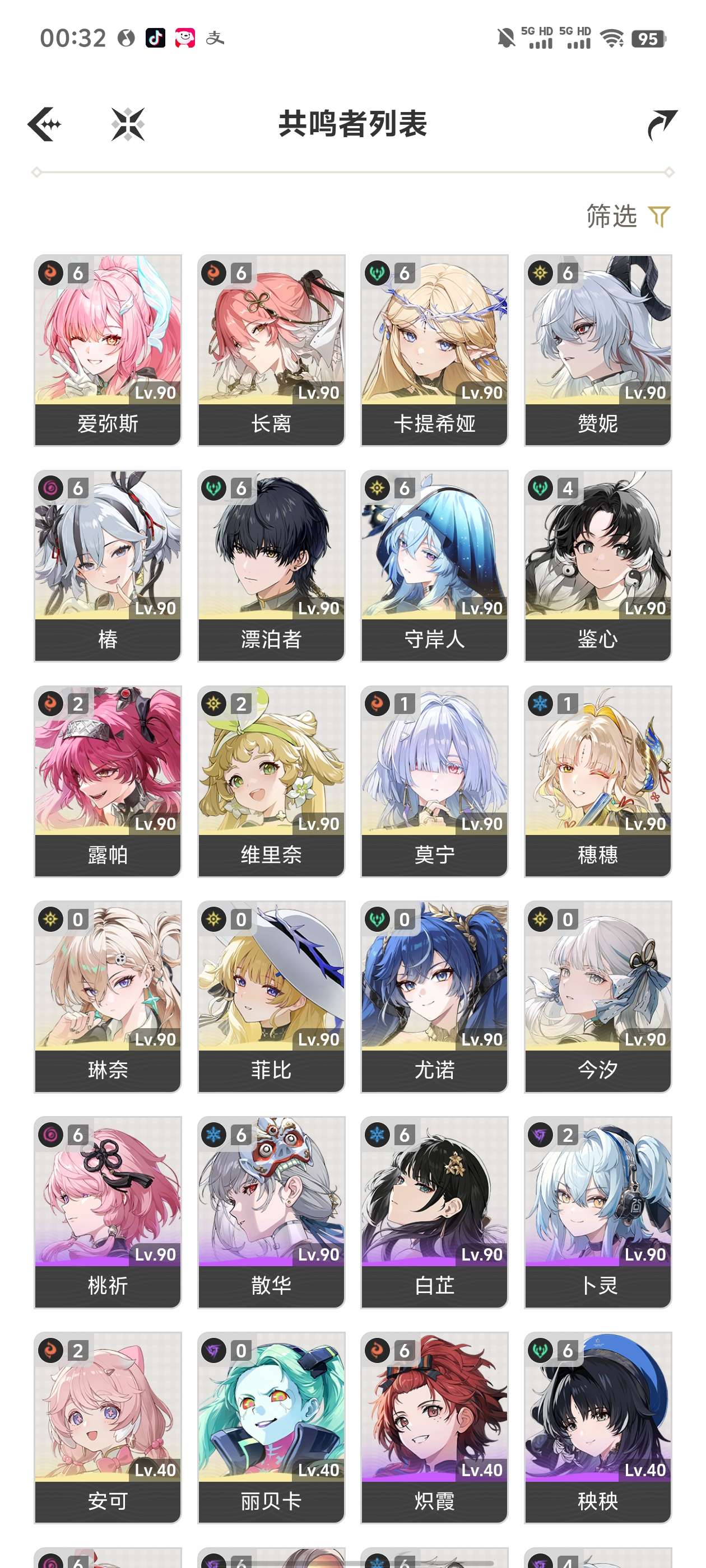Open 爱弥斯 character card

pos(108,350)
